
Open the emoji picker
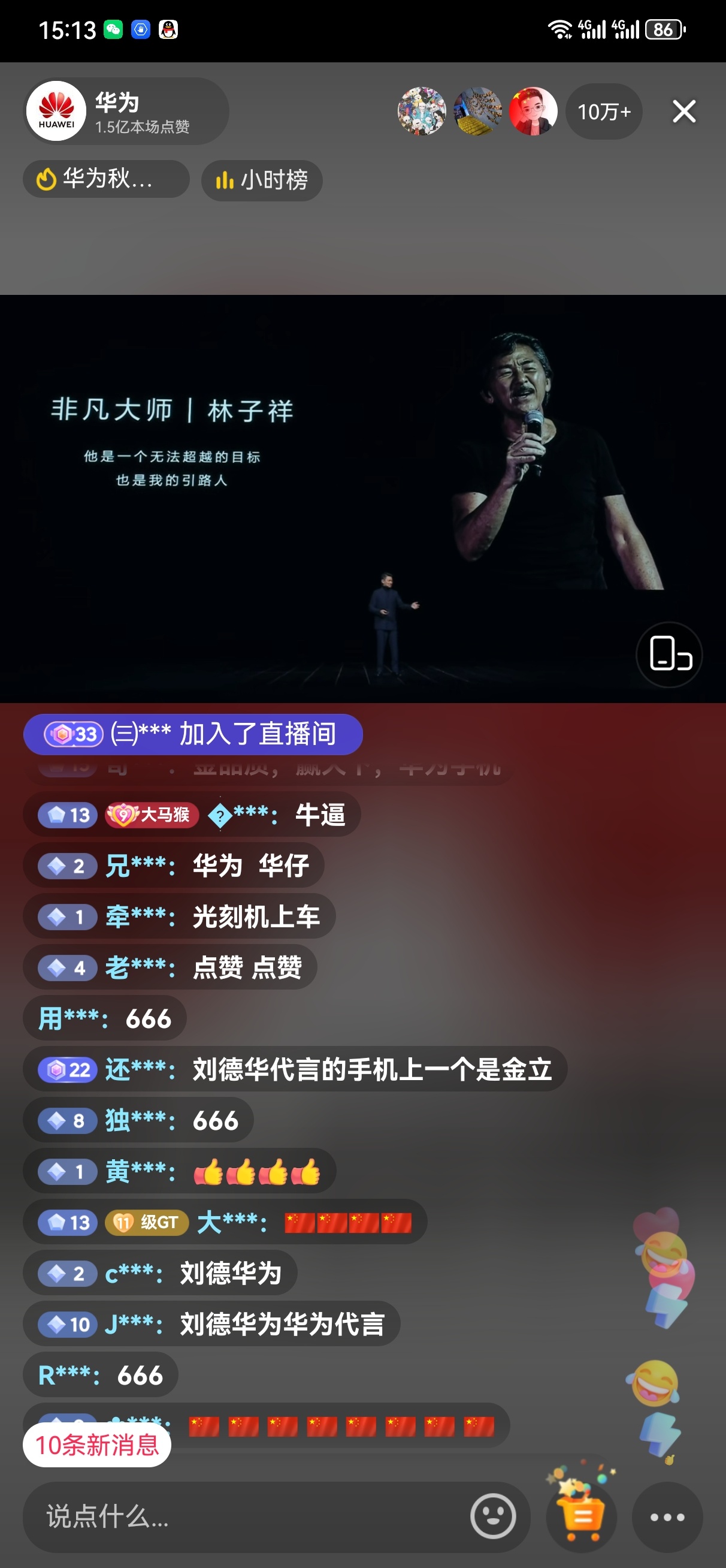(x=493, y=1516)
